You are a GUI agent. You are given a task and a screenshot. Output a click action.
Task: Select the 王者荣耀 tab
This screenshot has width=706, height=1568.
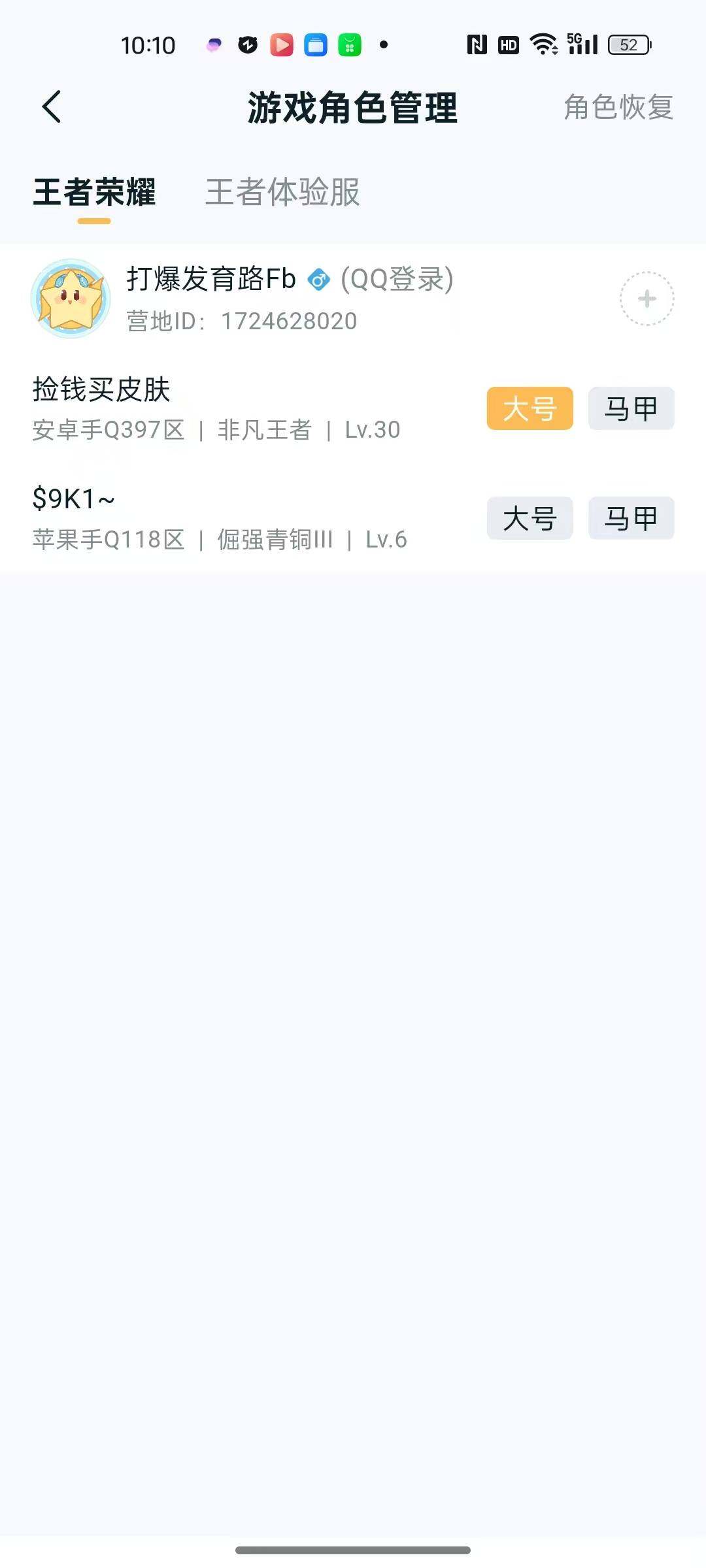point(93,191)
